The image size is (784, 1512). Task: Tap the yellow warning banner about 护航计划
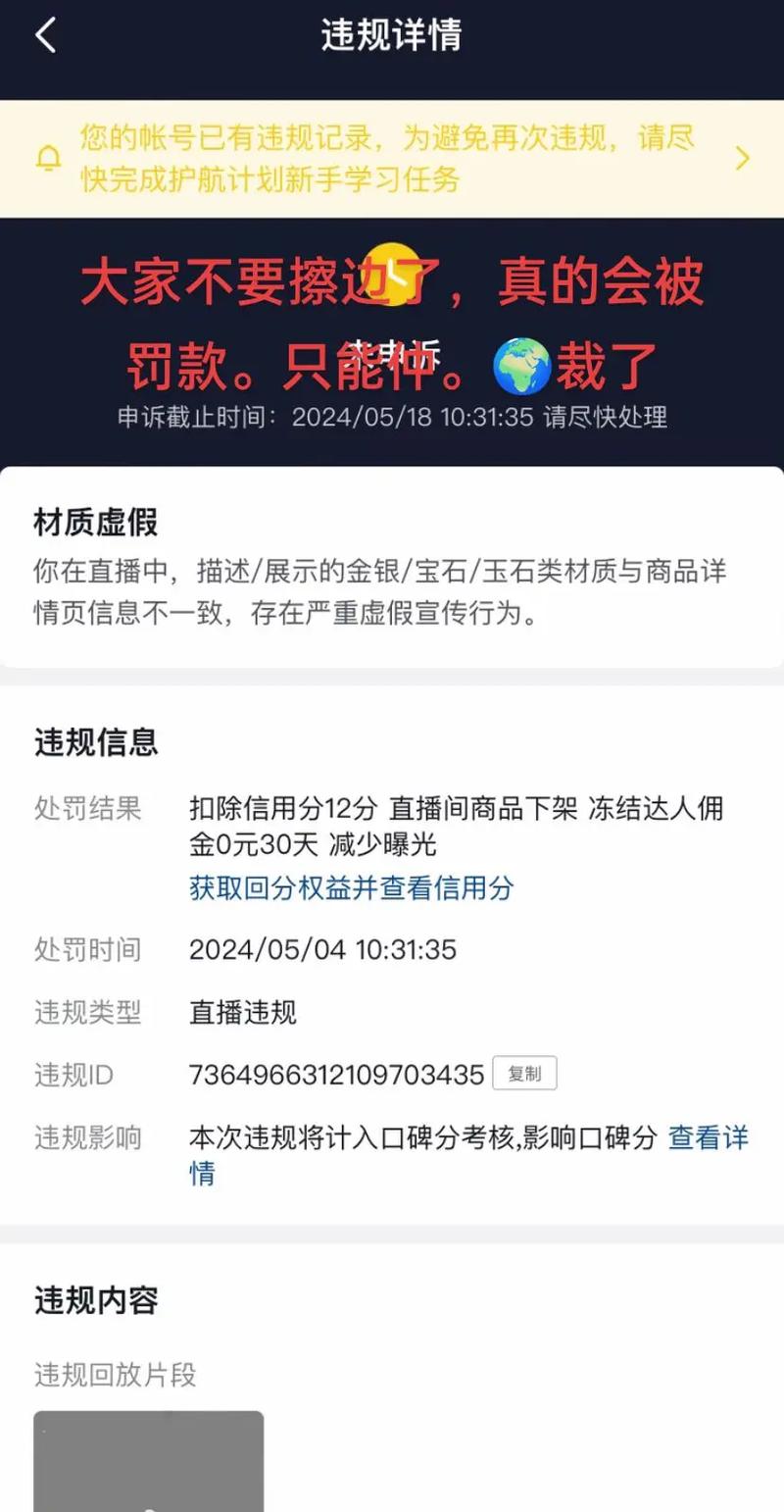tap(392, 157)
